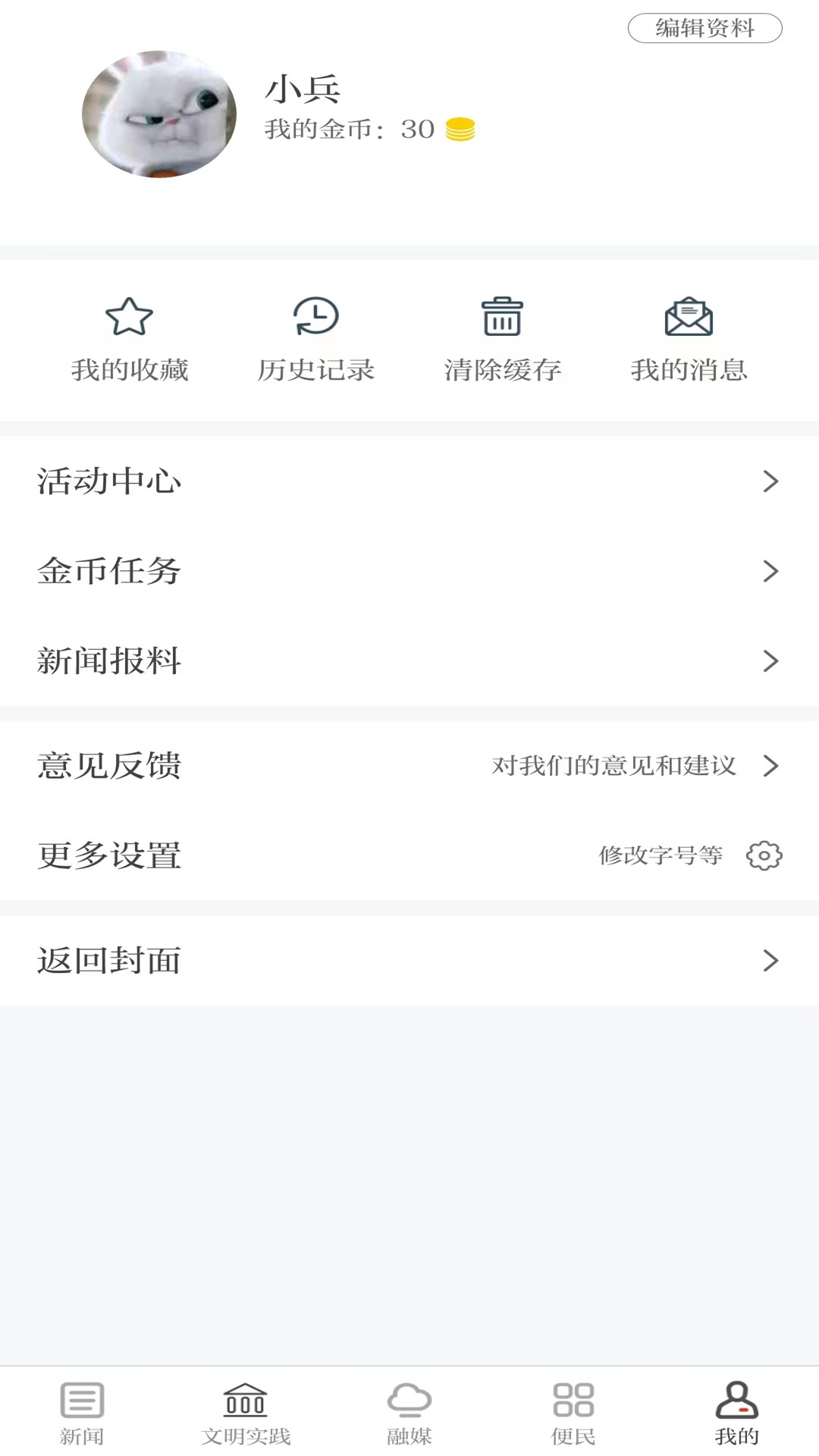The height and width of the screenshot is (1456, 819).
Task: Open 意见反馈 feedback row
Action: click(x=409, y=766)
